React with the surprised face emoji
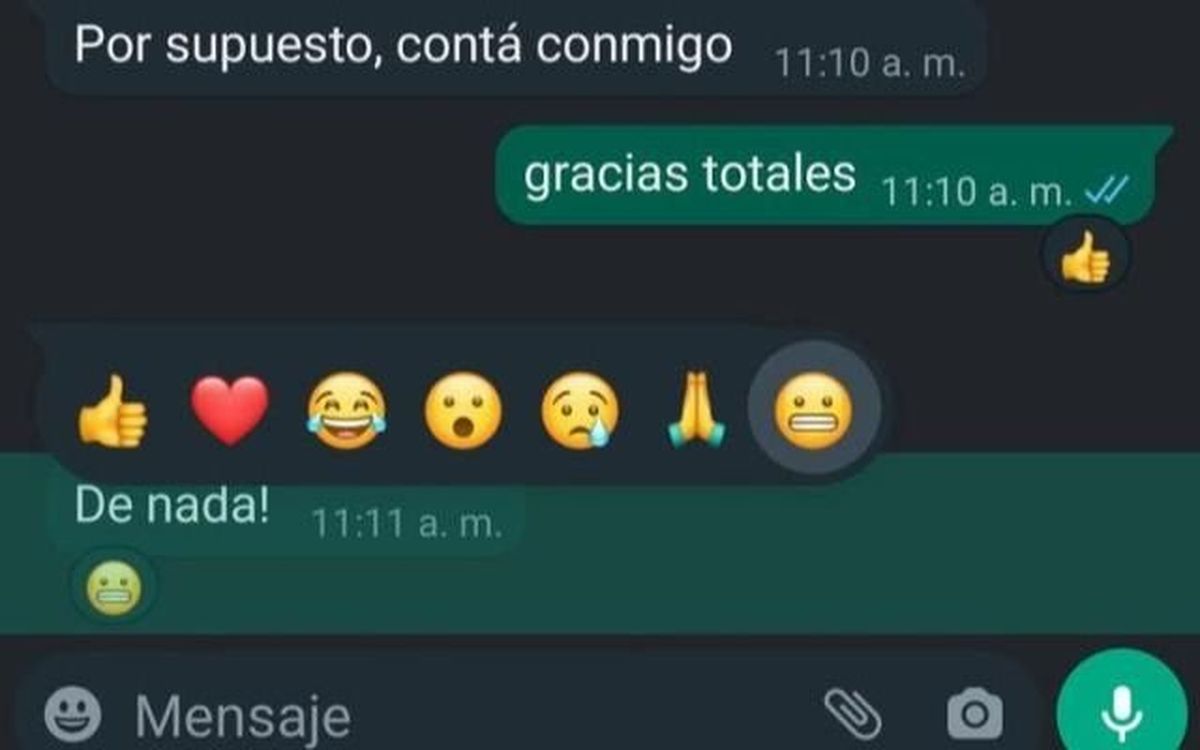The image size is (1200, 750). (463, 412)
